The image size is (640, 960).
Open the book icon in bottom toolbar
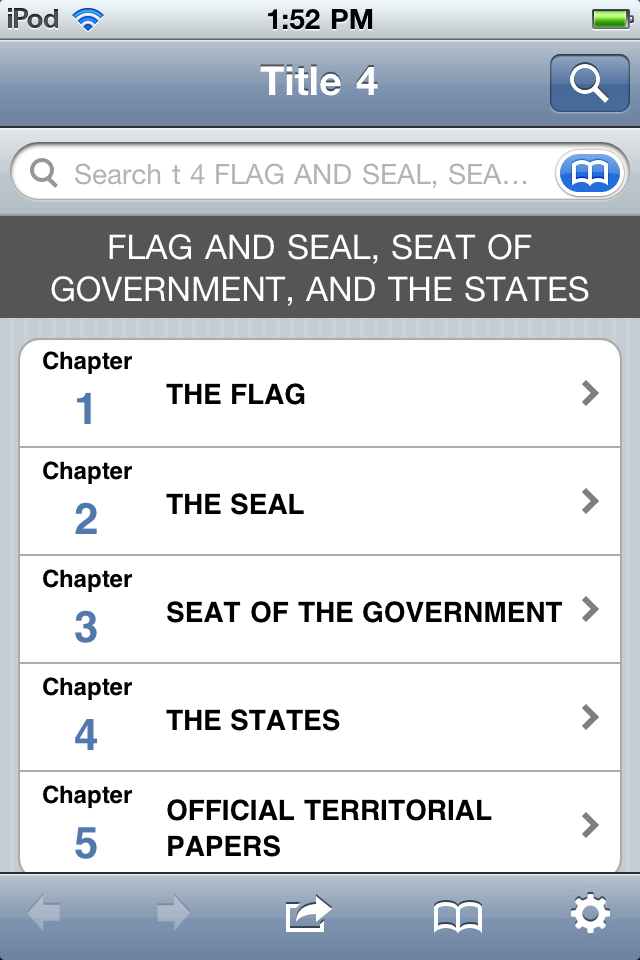click(x=458, y=915)
